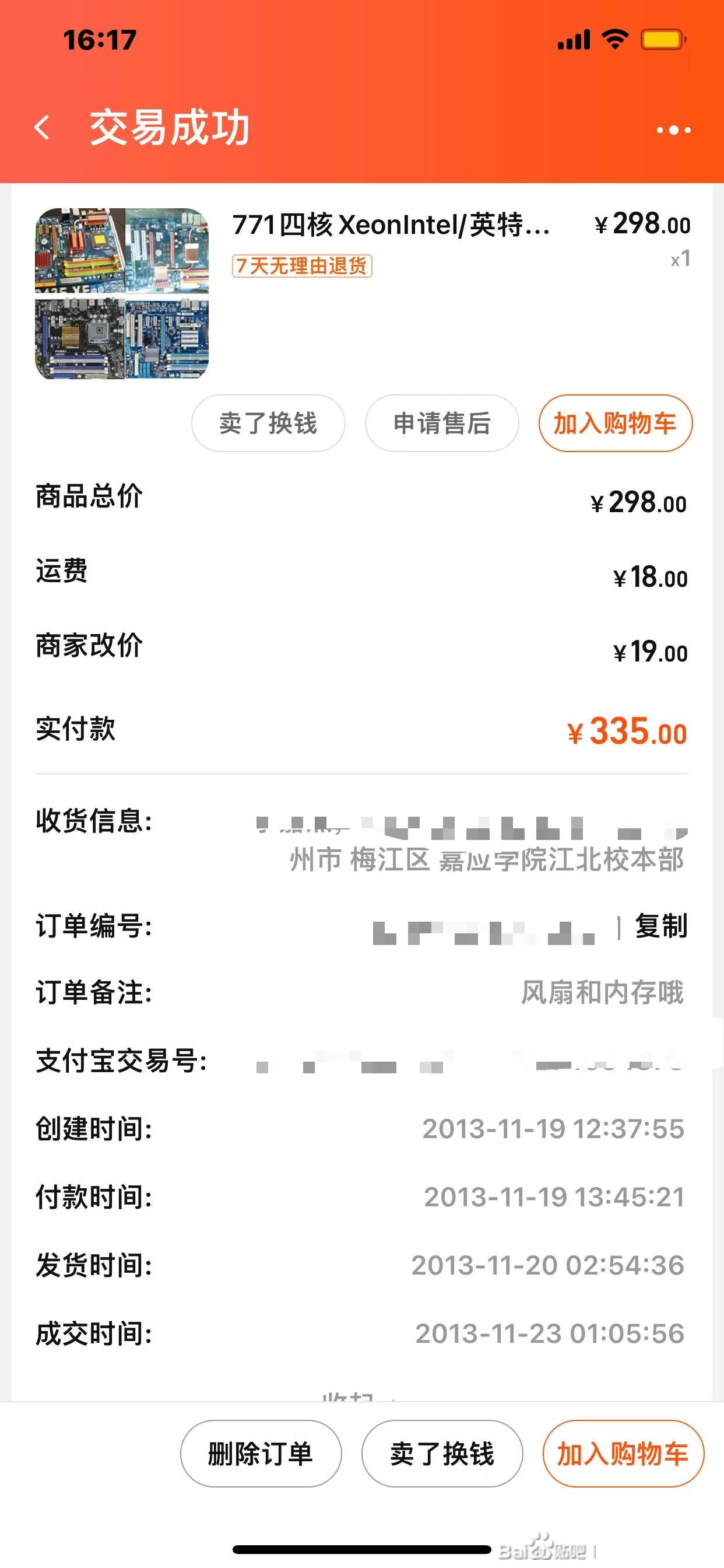Open the 771四核 Xeon product thumbnail

pos(122,294)
